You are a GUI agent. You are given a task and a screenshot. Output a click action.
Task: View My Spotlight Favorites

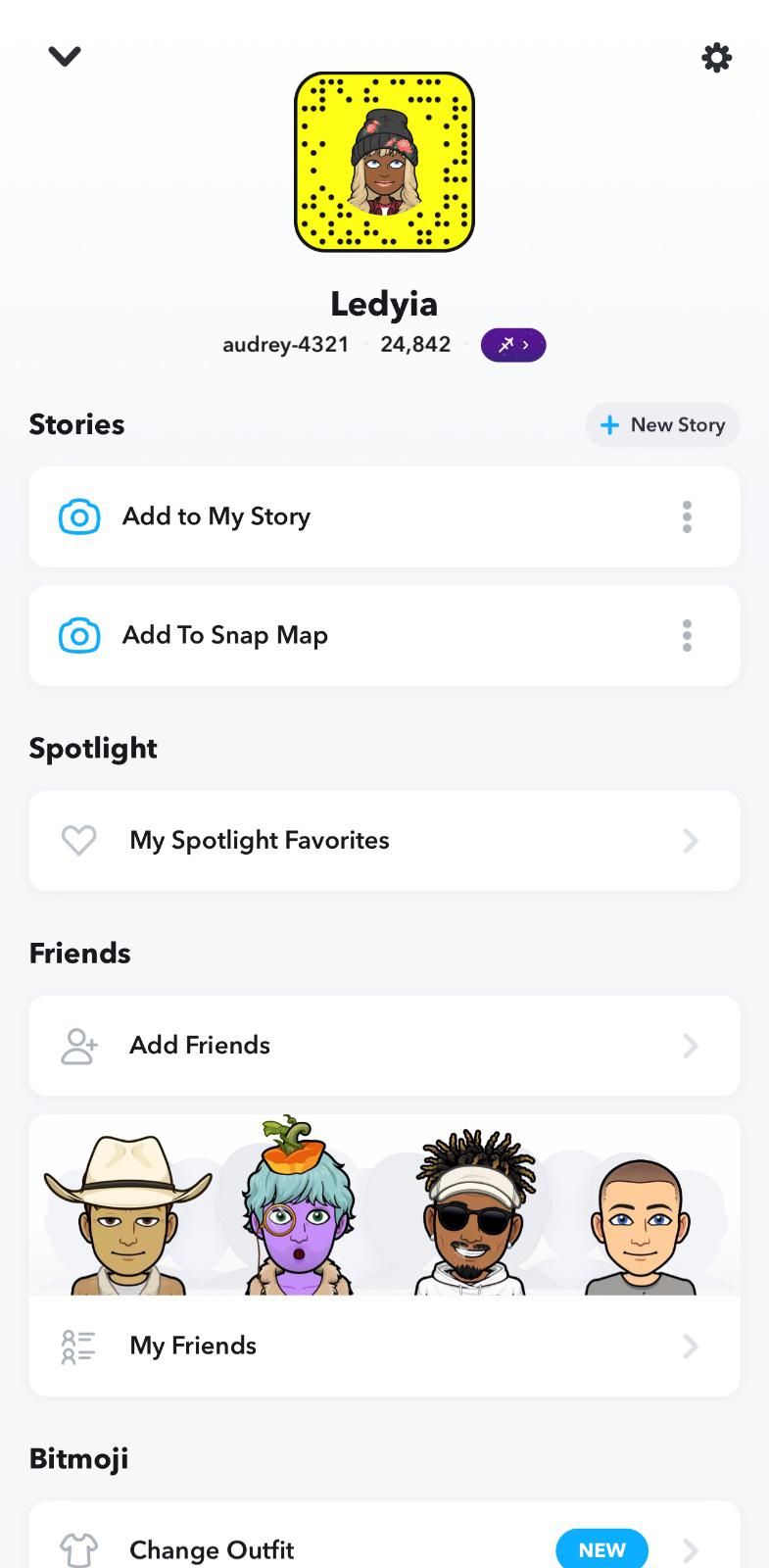click(384, 841)
